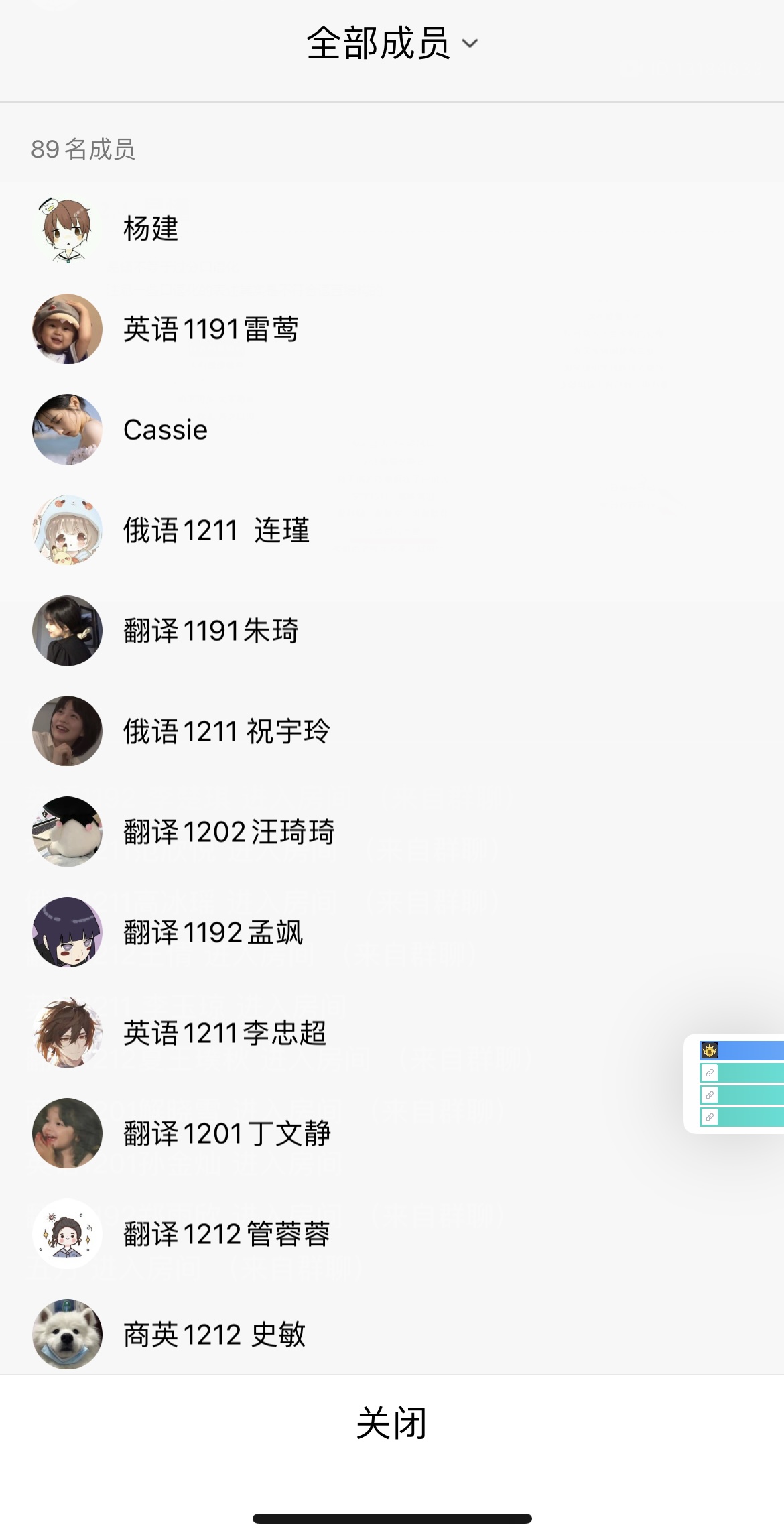View member 英语1211李忠超
784x1539 pixels.
pos(224,1033)
